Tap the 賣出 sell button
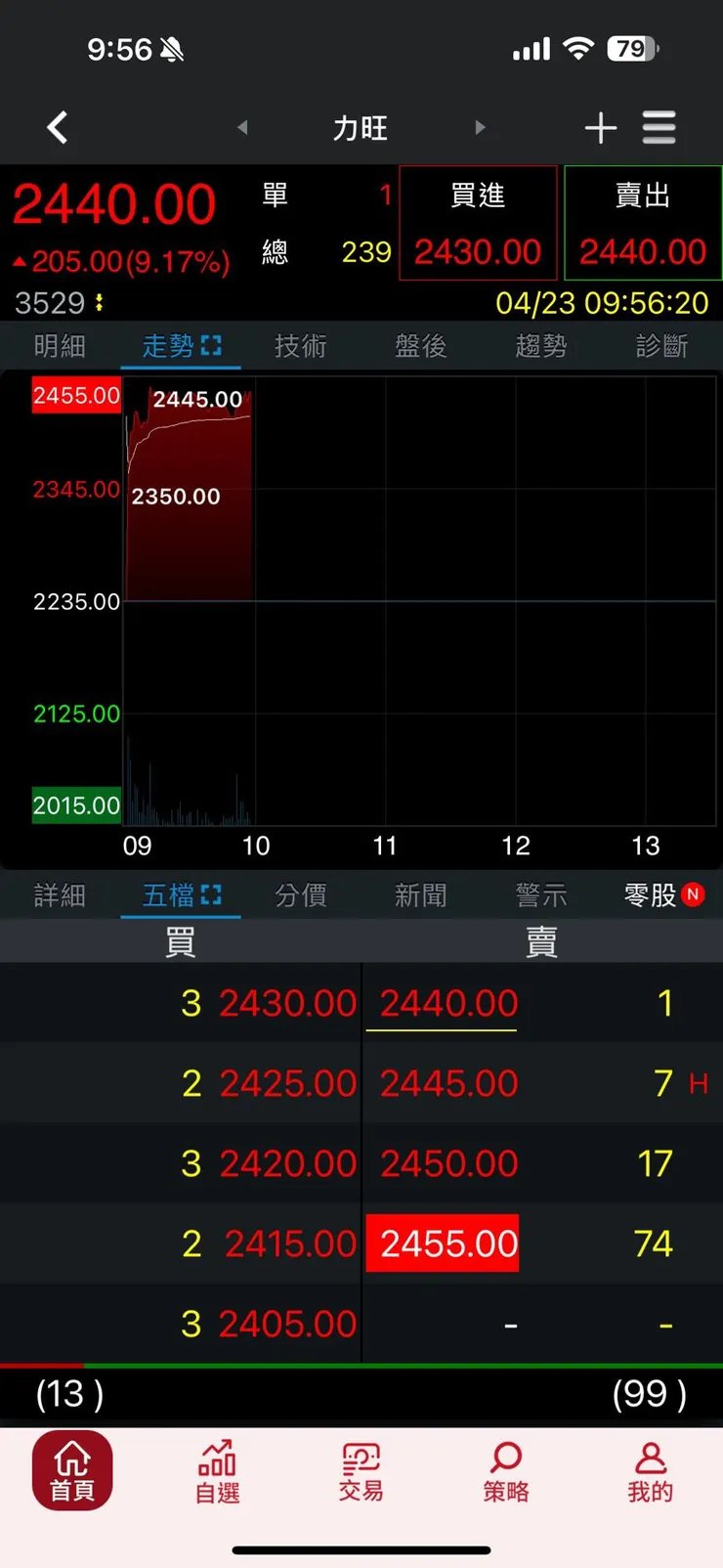The image size is (723, 1568). click(643, 224)
